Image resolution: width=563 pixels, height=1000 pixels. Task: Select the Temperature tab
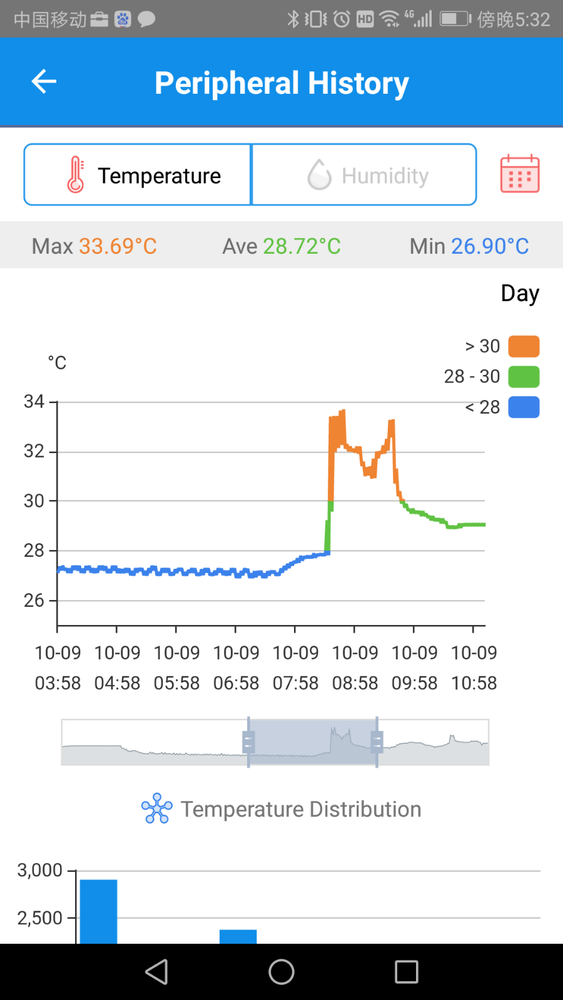138,175
